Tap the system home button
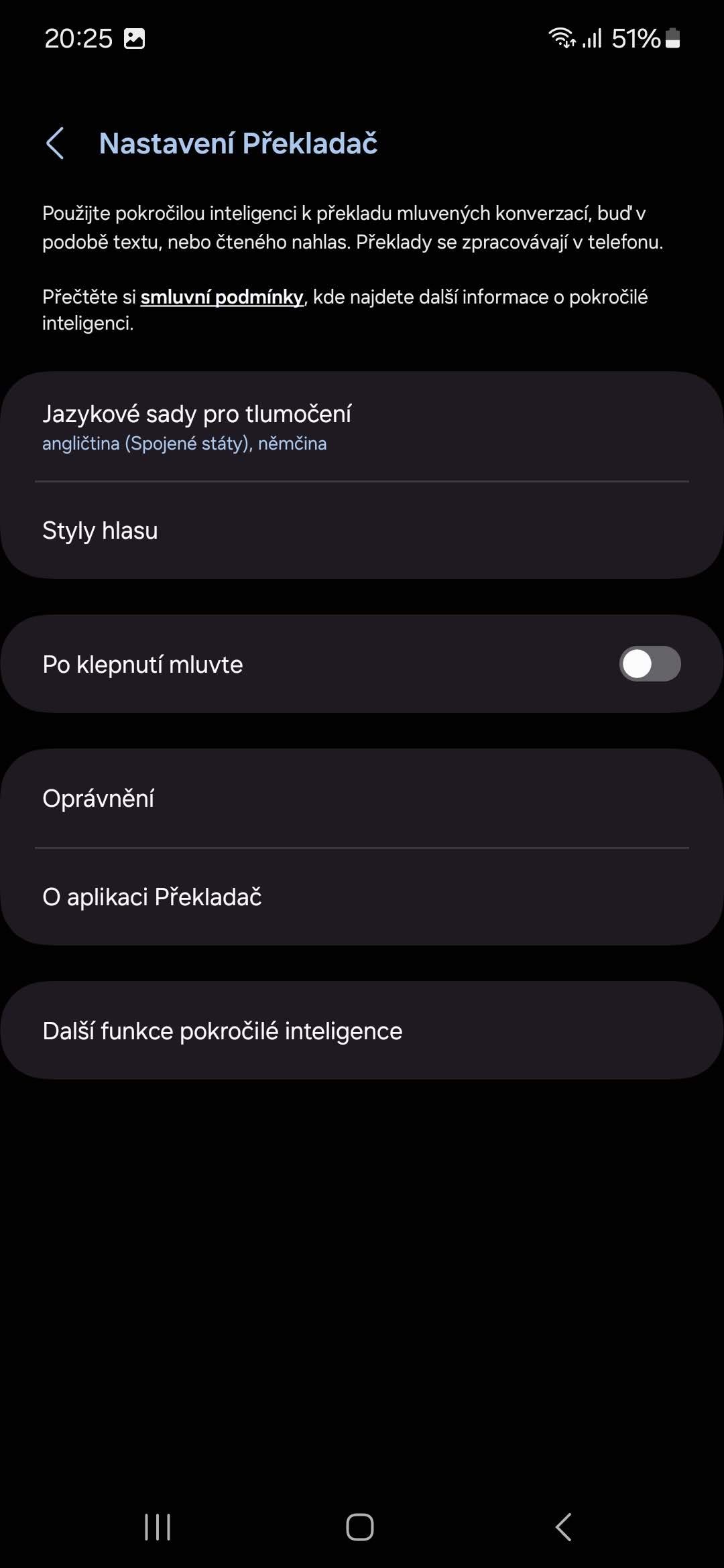 (360, 1527)
